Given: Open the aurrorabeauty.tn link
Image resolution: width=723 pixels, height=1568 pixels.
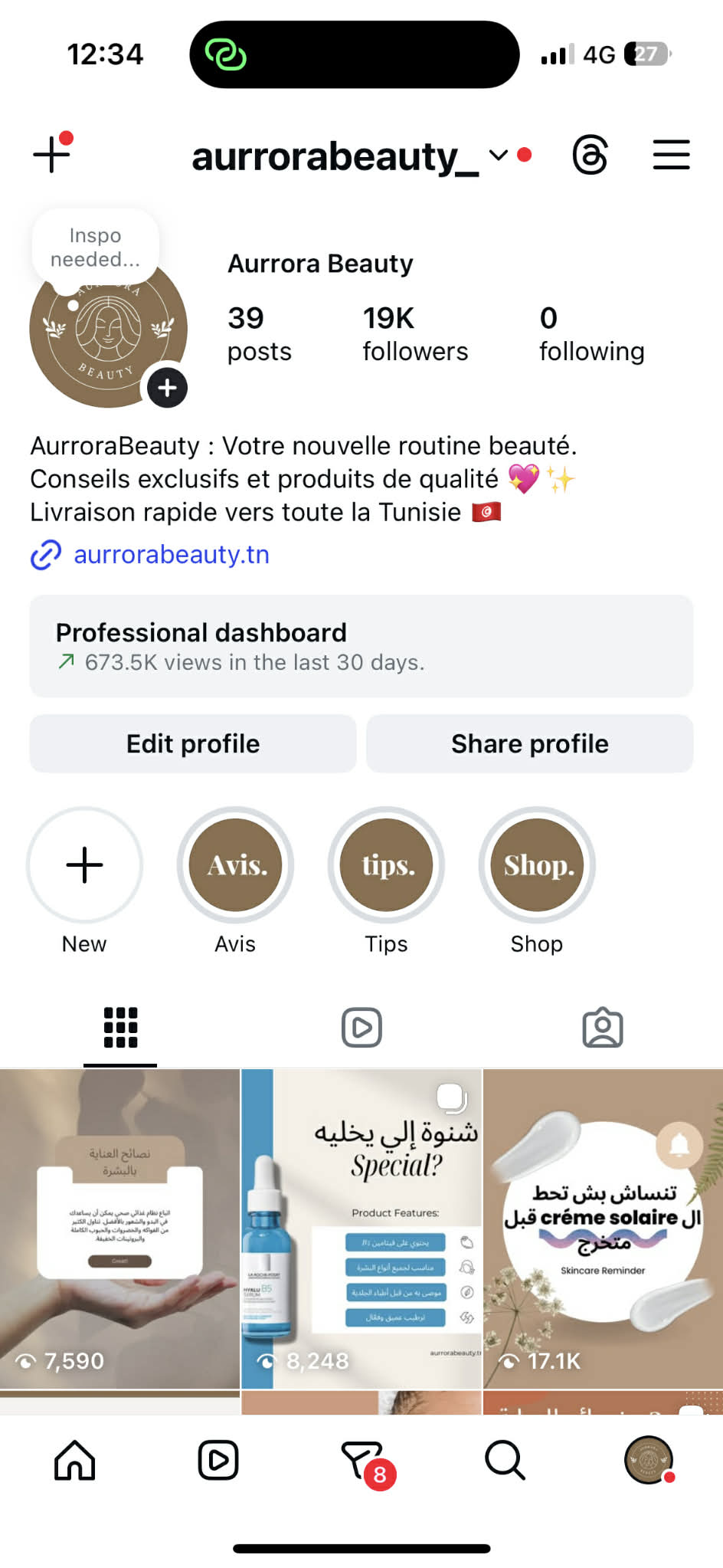Looking at the screenshot, I should coord(172,553).
